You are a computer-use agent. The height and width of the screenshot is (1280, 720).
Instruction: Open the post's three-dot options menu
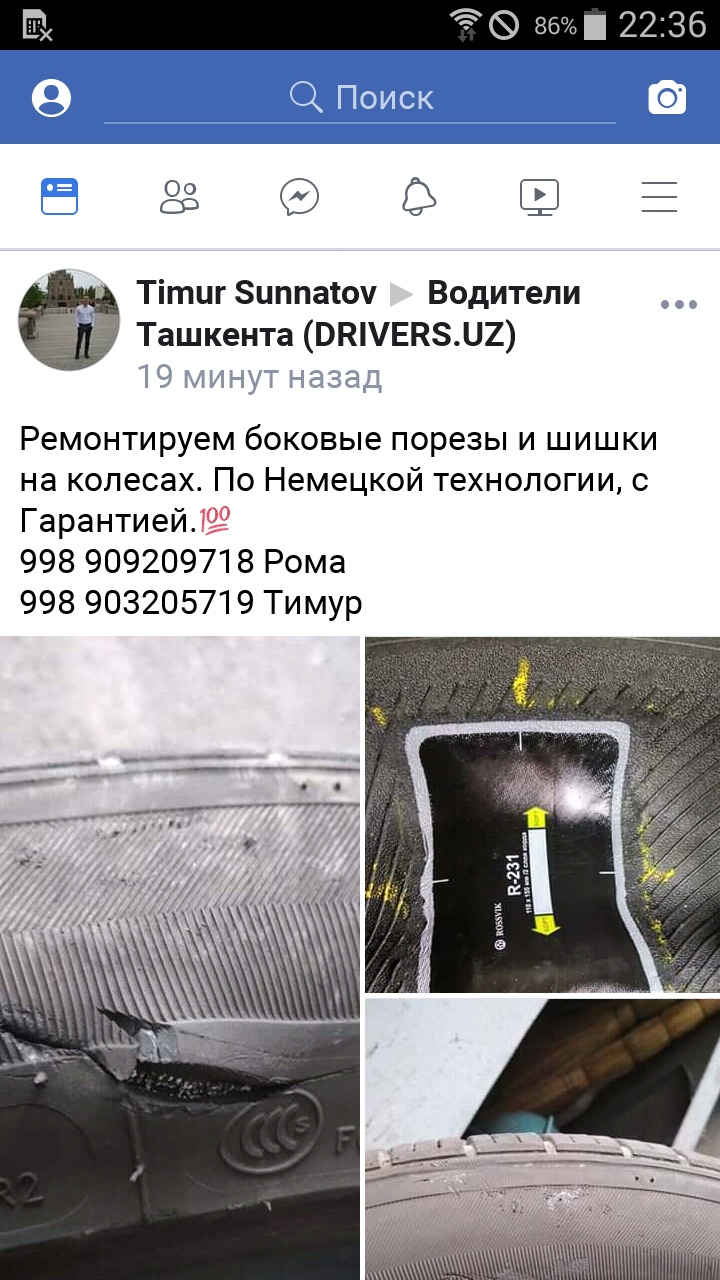point(678,305)
